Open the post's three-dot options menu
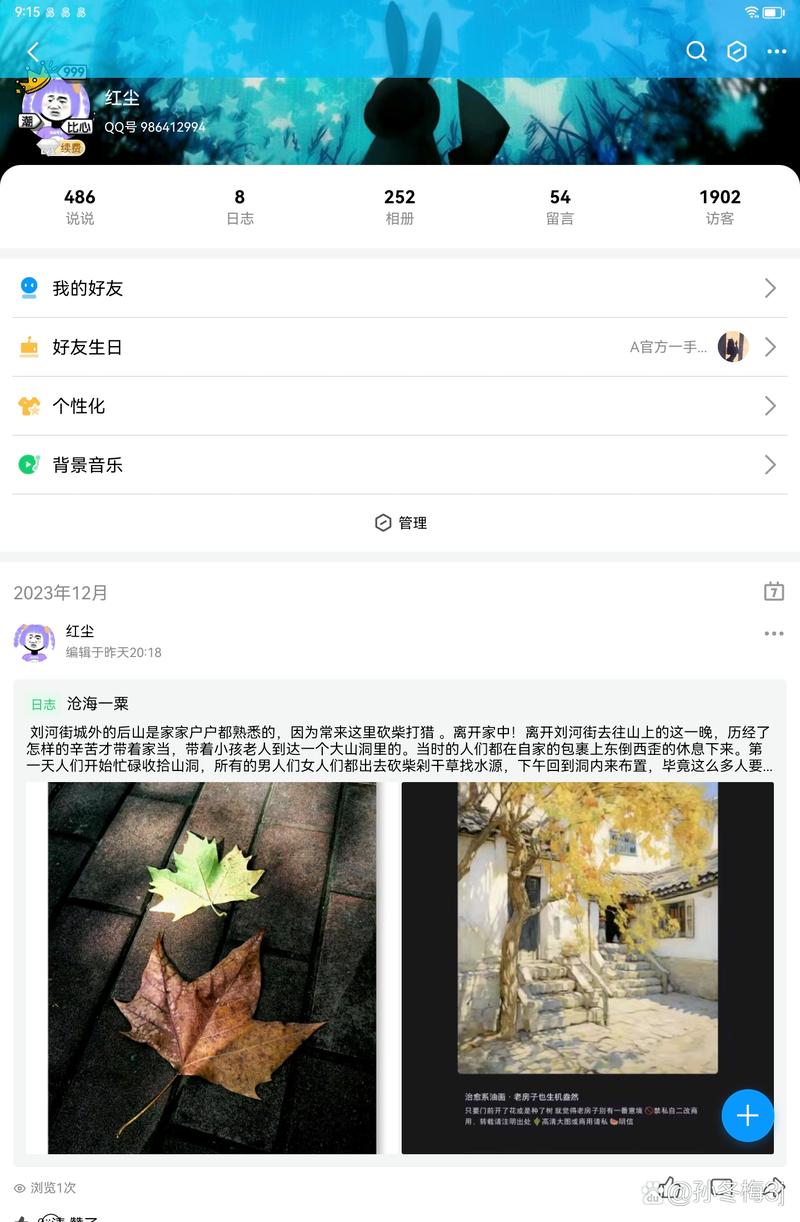800x1222 pixels. (772, 633)
